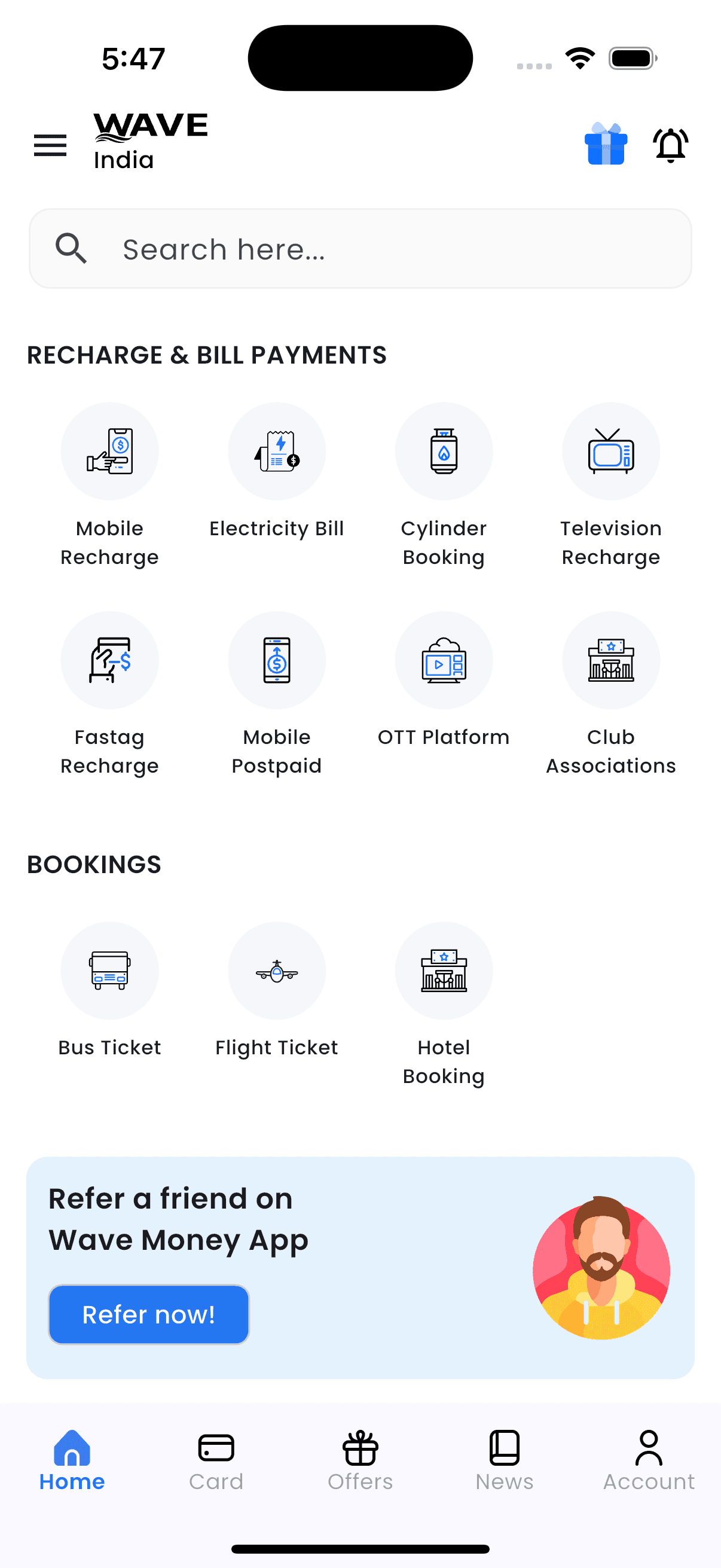Tap the Search here field

pos(360,248)
